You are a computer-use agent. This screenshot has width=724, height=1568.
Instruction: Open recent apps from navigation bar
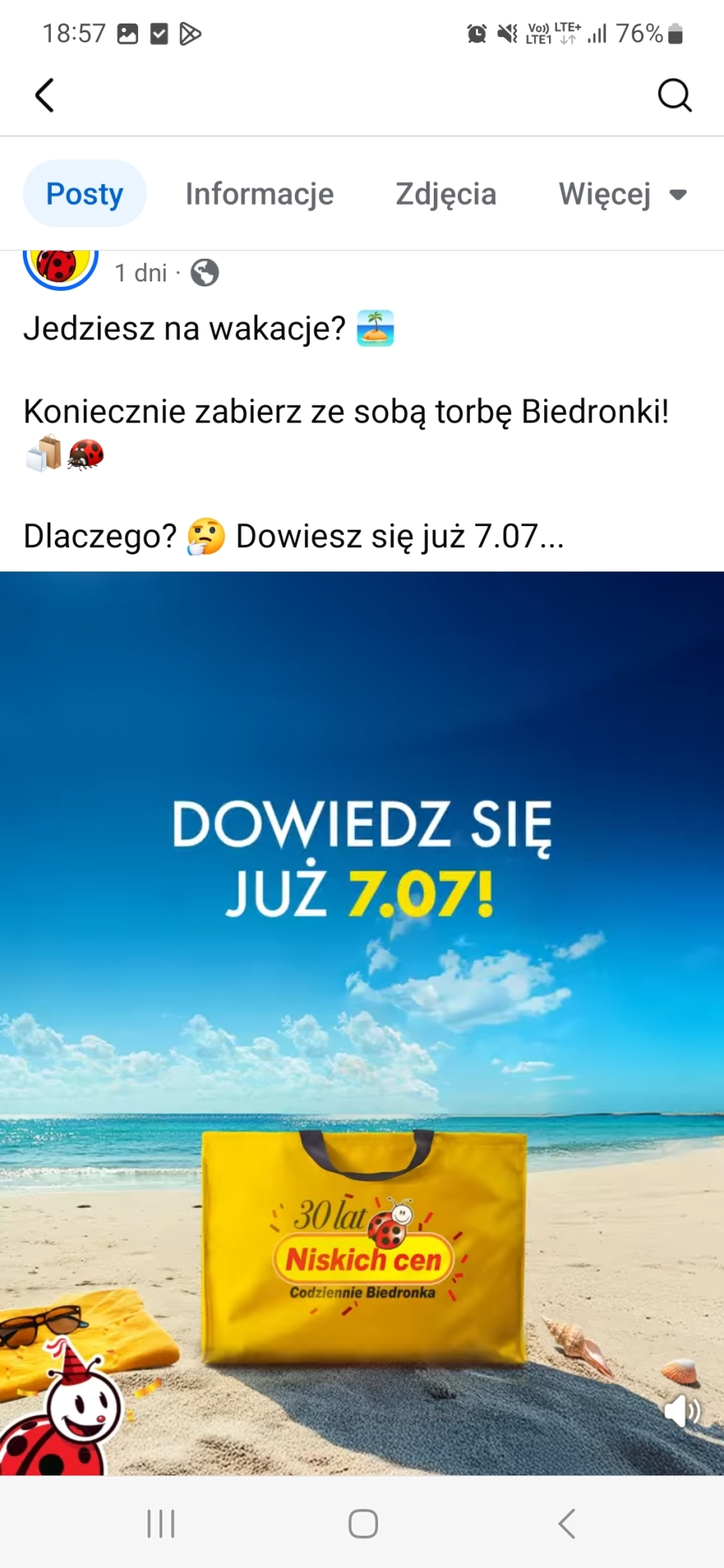[161, 1524]
